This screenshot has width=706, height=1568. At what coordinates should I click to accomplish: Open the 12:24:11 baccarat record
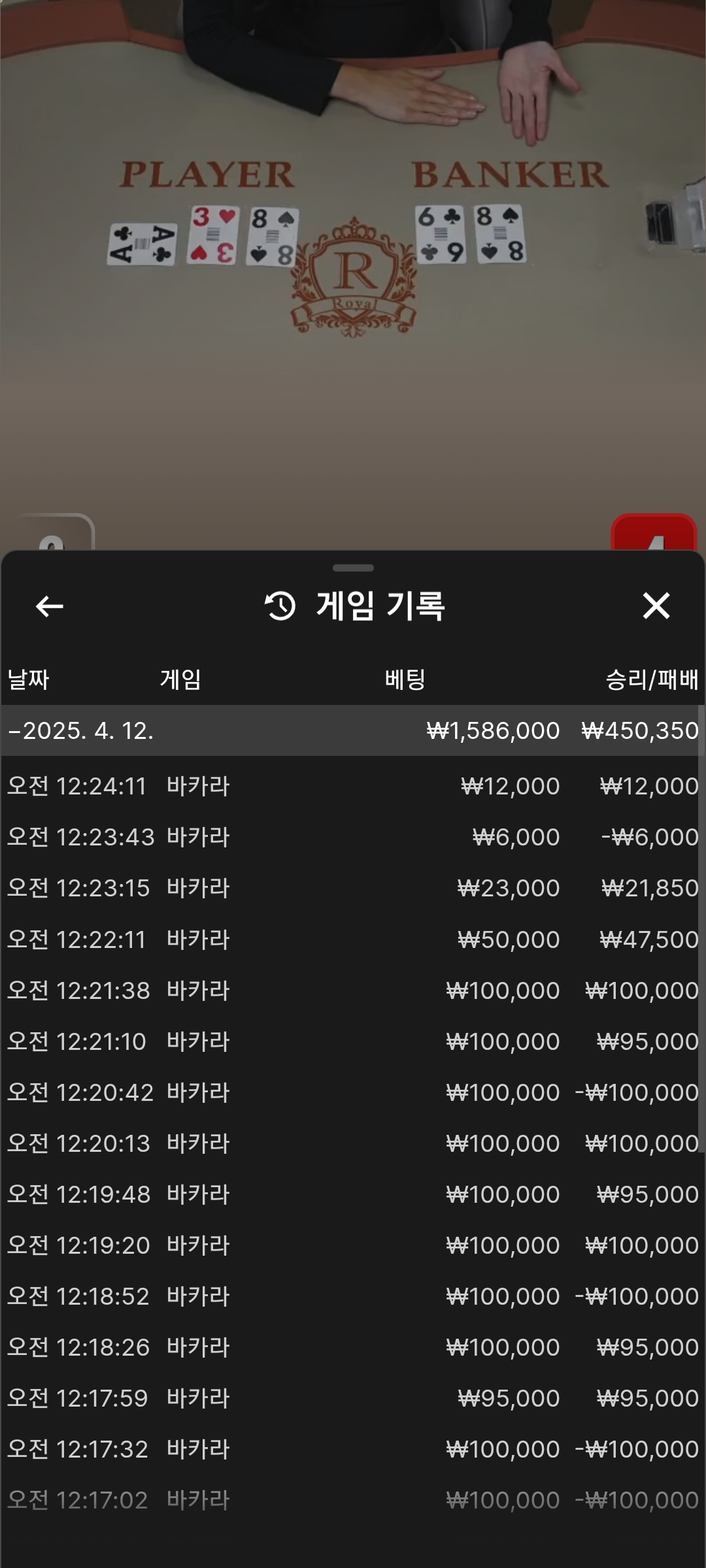click(353, 786)
